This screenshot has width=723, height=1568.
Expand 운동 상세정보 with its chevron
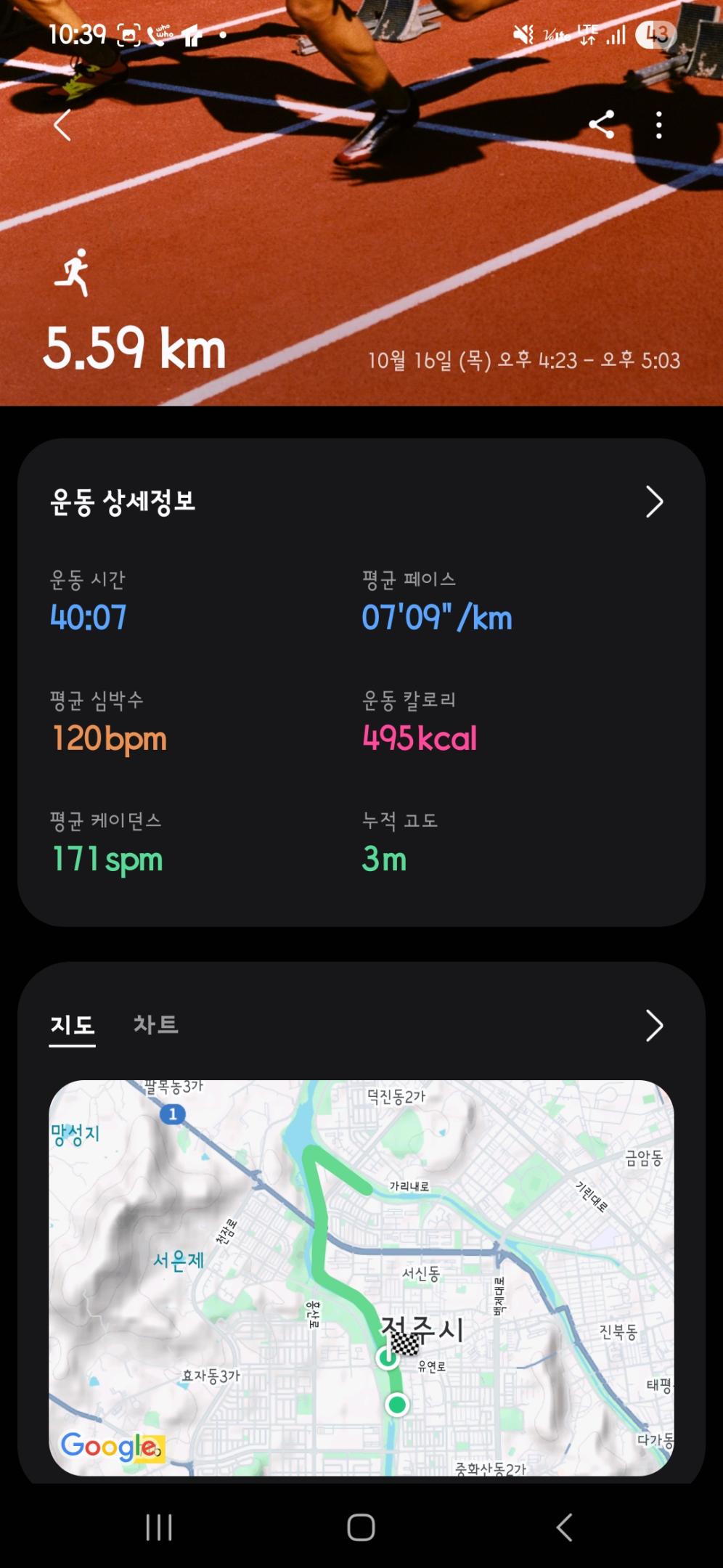pos(654,502)
